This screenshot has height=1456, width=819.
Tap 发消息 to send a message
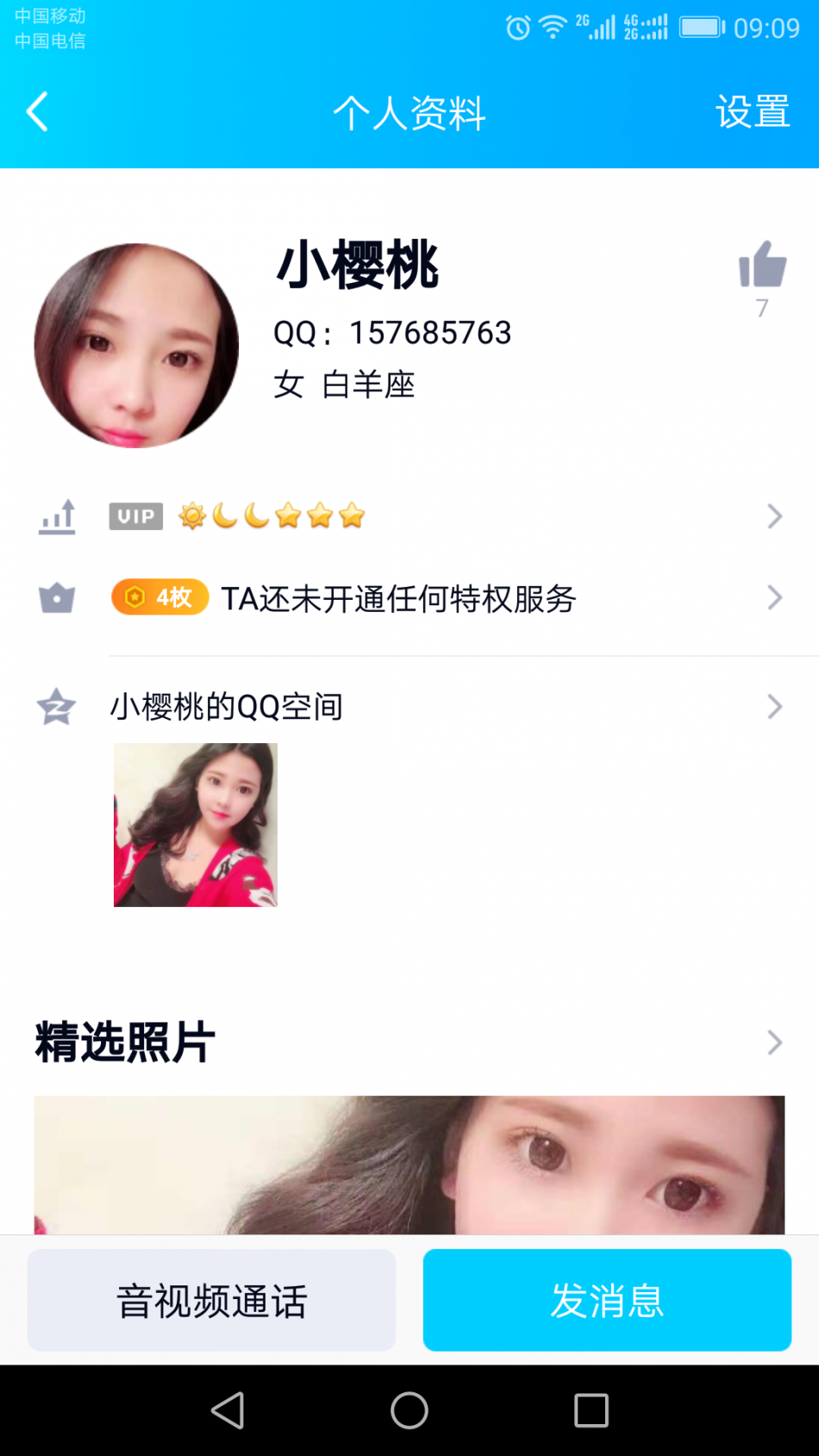tap(607, 1300)
